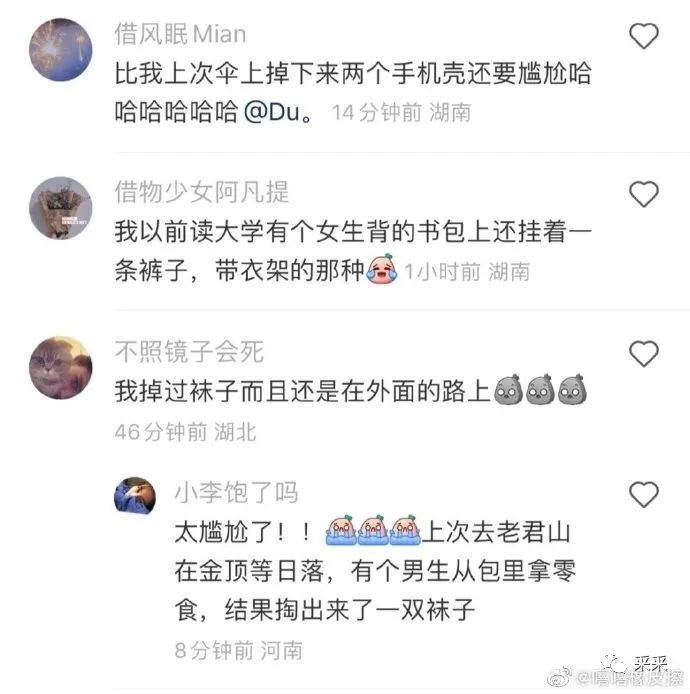
Task: Open 小李饱了吗's avatar
Action: [137, 496]
